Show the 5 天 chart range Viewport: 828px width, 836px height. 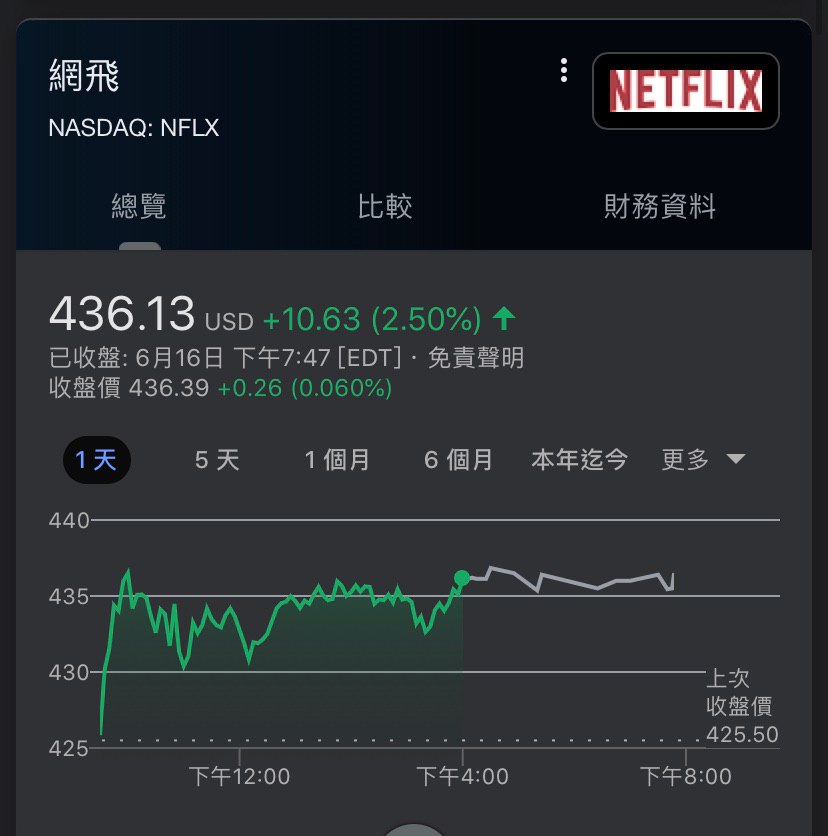(217, 460)
